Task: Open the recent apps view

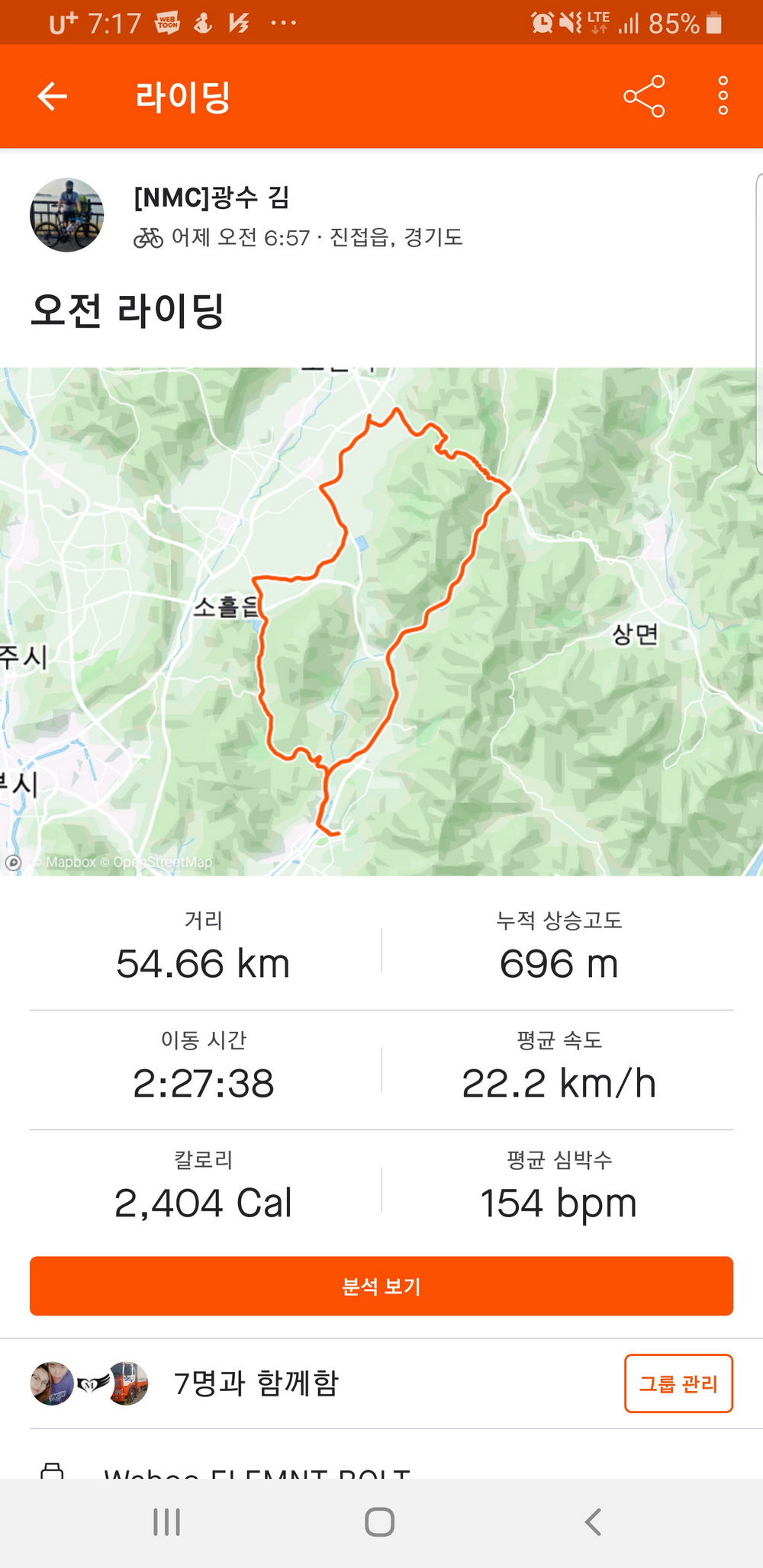Action: (x=166, y=1522)
